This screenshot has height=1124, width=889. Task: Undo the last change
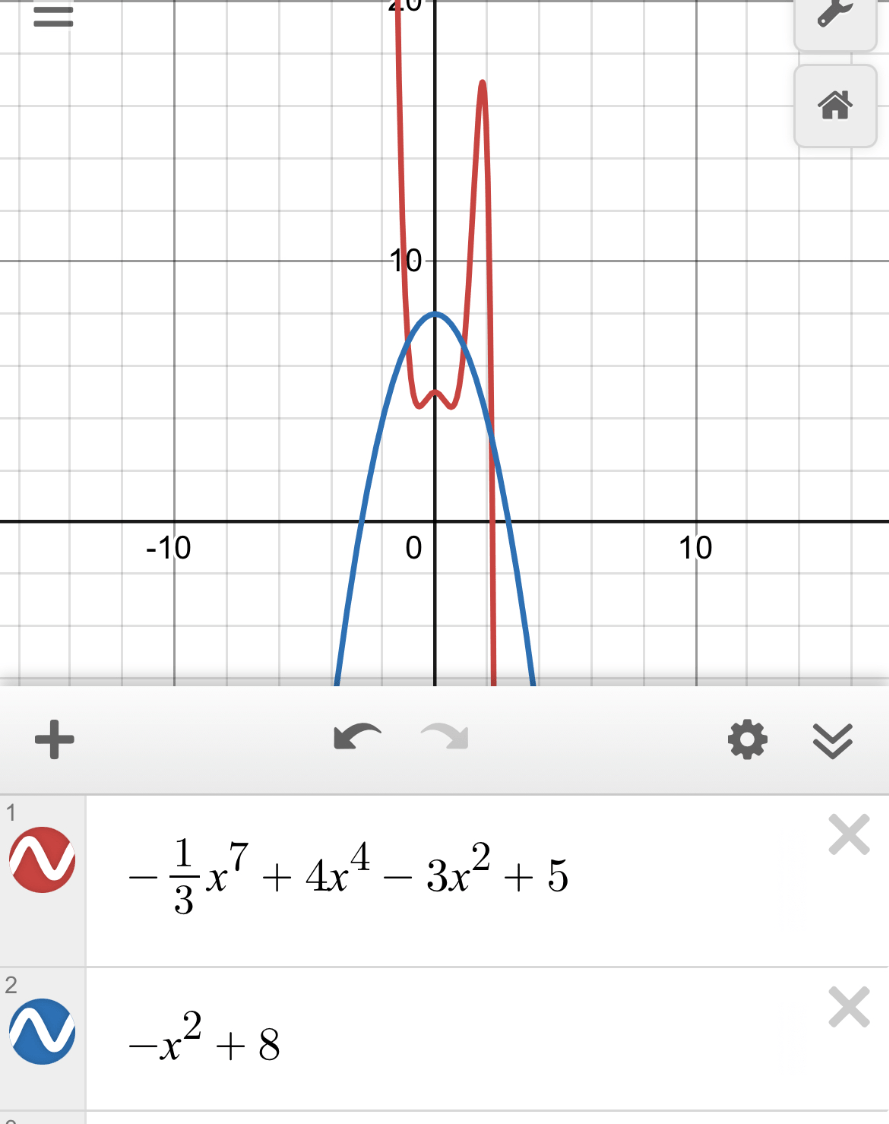357,738
